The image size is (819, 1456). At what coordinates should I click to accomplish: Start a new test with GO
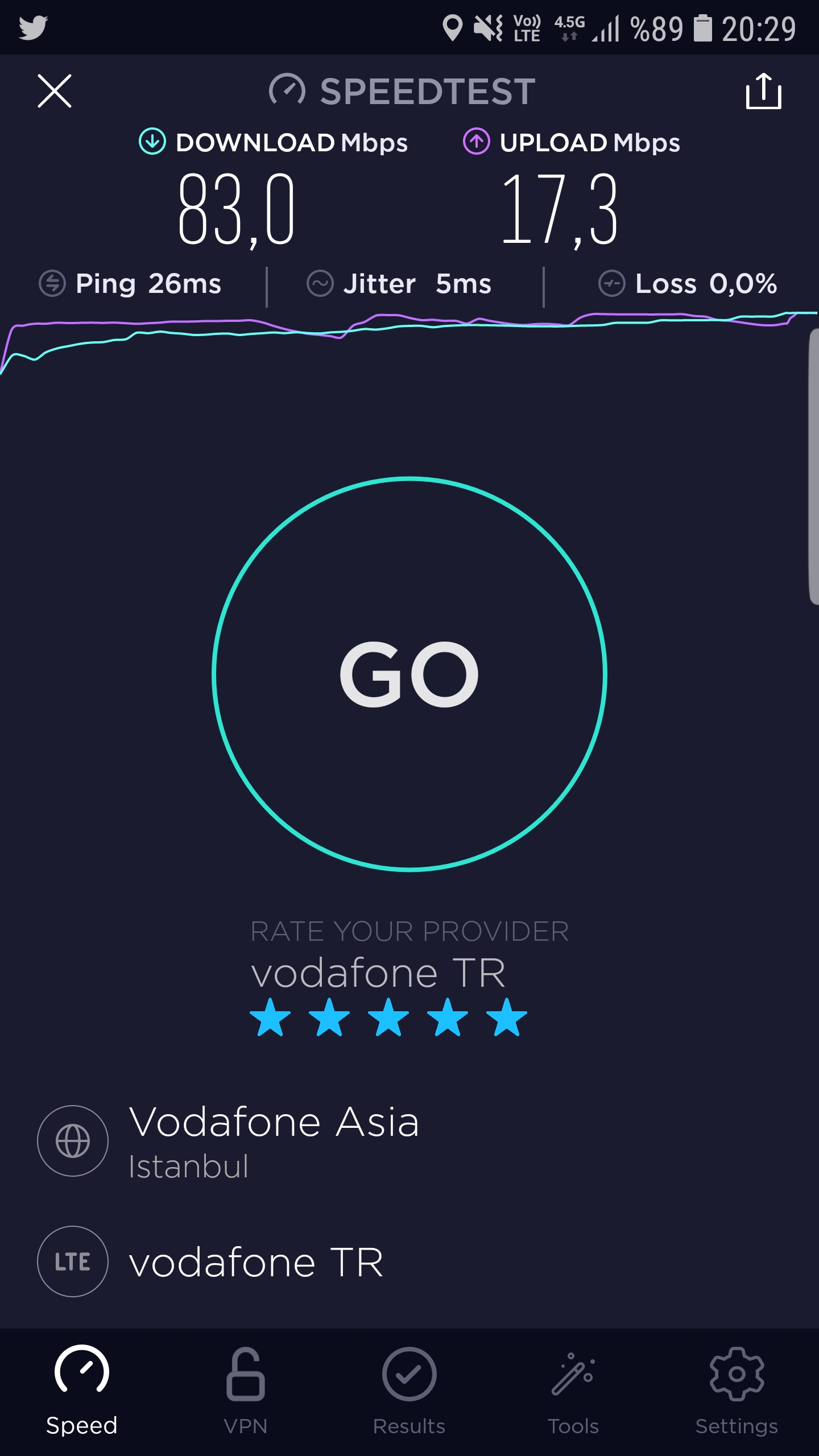tap(409, 674)
